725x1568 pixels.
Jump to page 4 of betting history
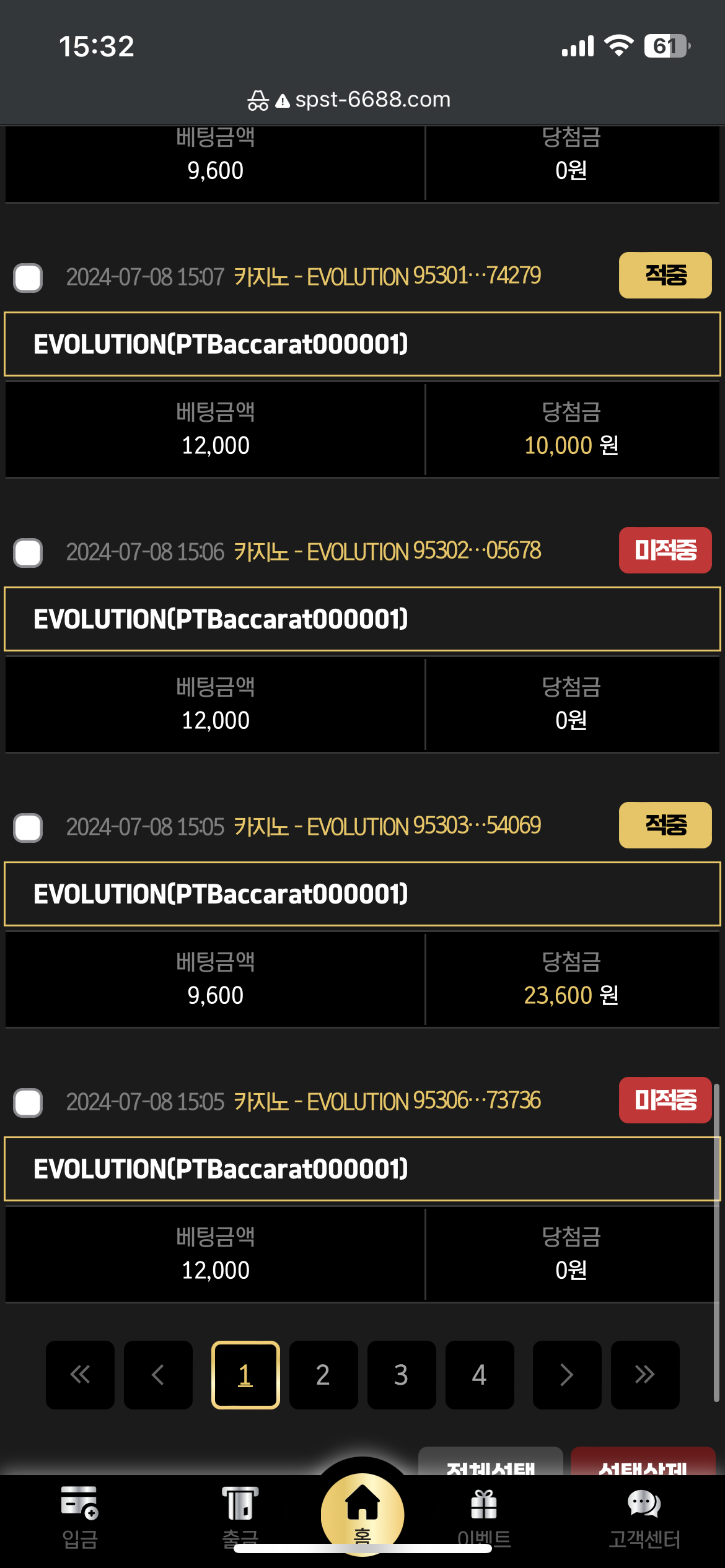[x=479, y=1375]
